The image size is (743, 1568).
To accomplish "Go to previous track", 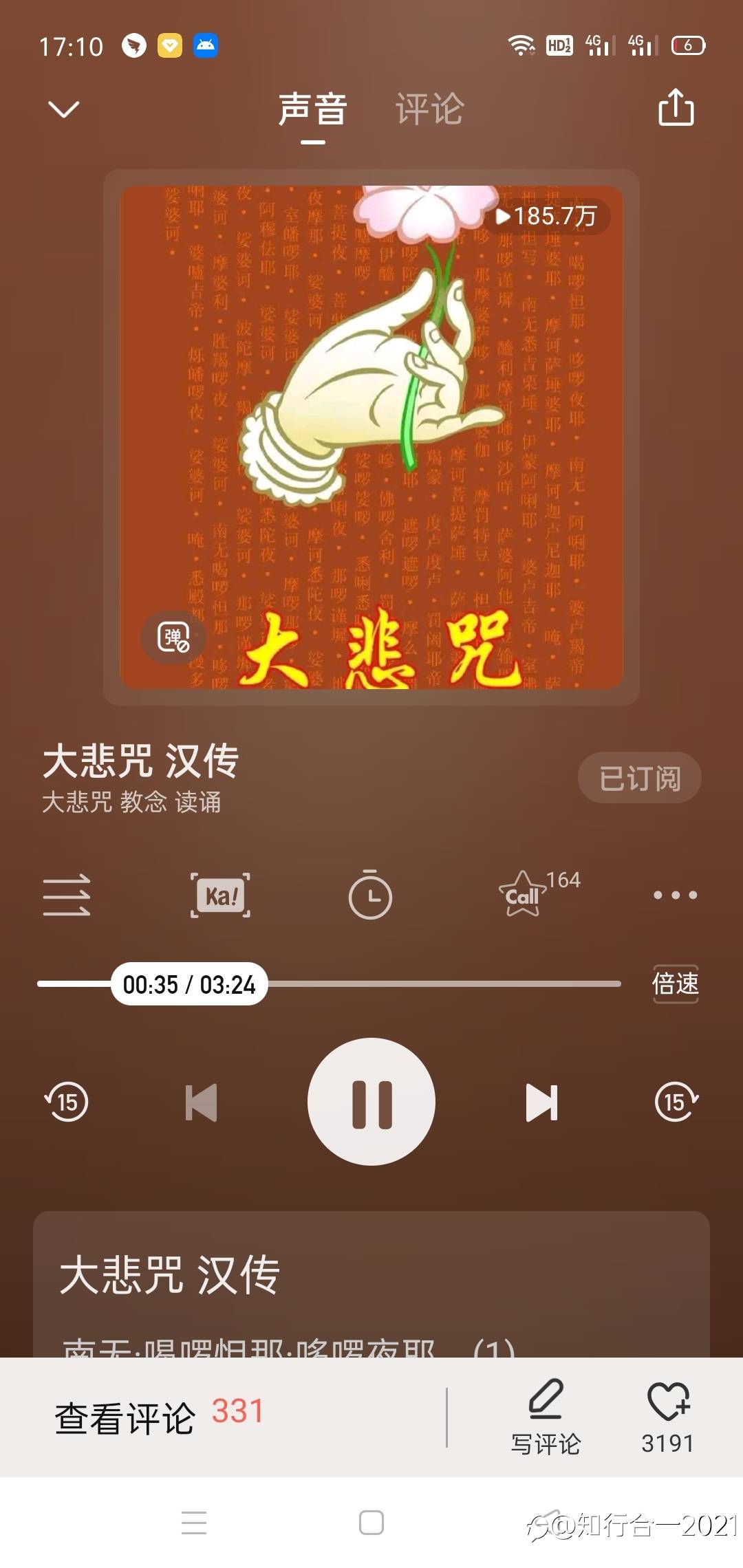I will [x=201, y=1102].
